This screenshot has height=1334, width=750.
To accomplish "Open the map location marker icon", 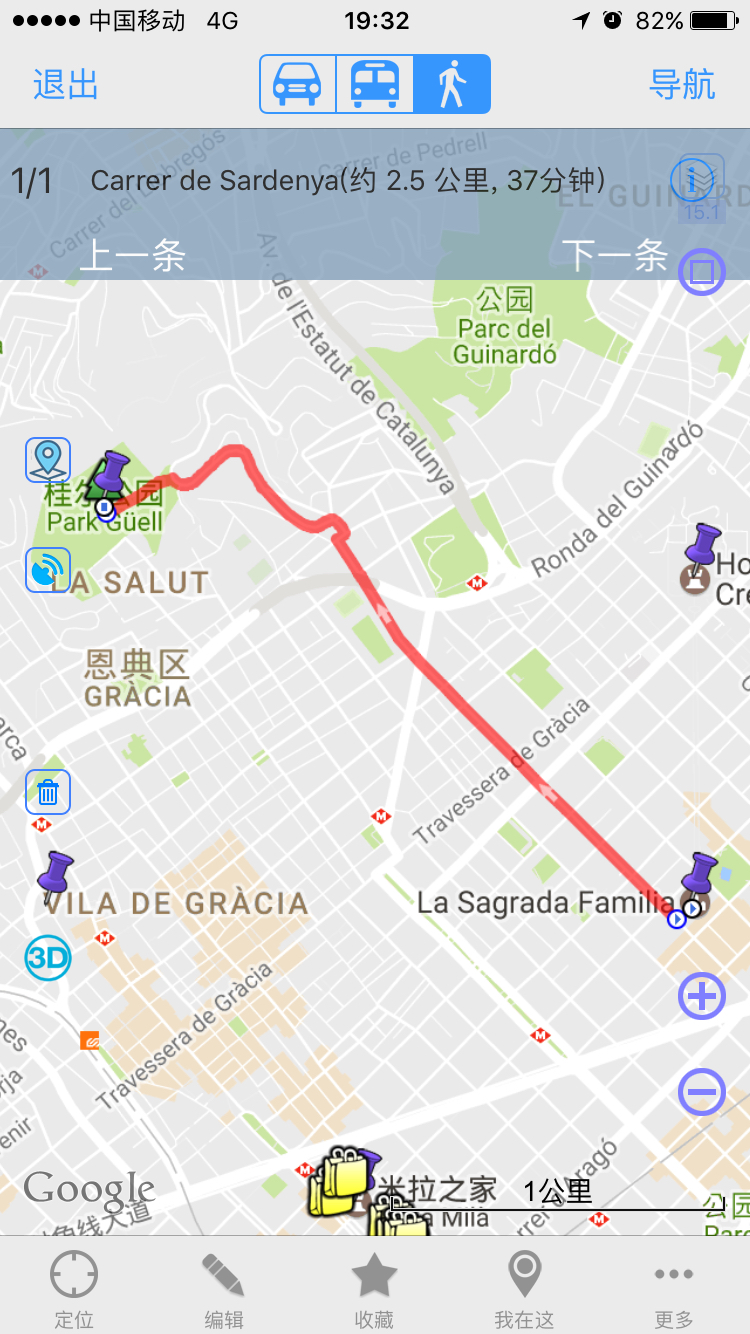I will (47, 460).
